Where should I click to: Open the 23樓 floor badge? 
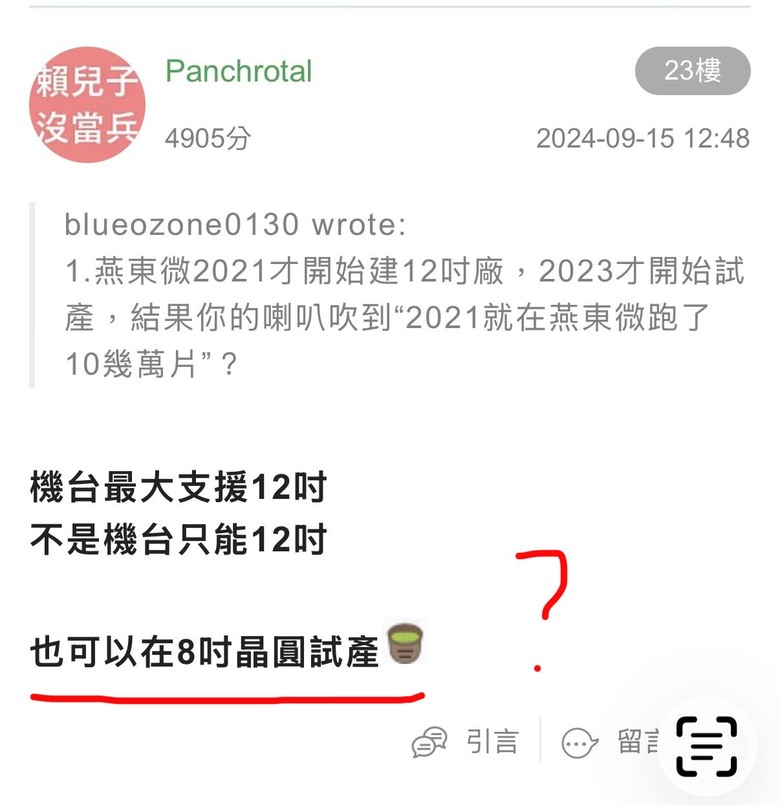pyautogui.click(x=693, y=71)
